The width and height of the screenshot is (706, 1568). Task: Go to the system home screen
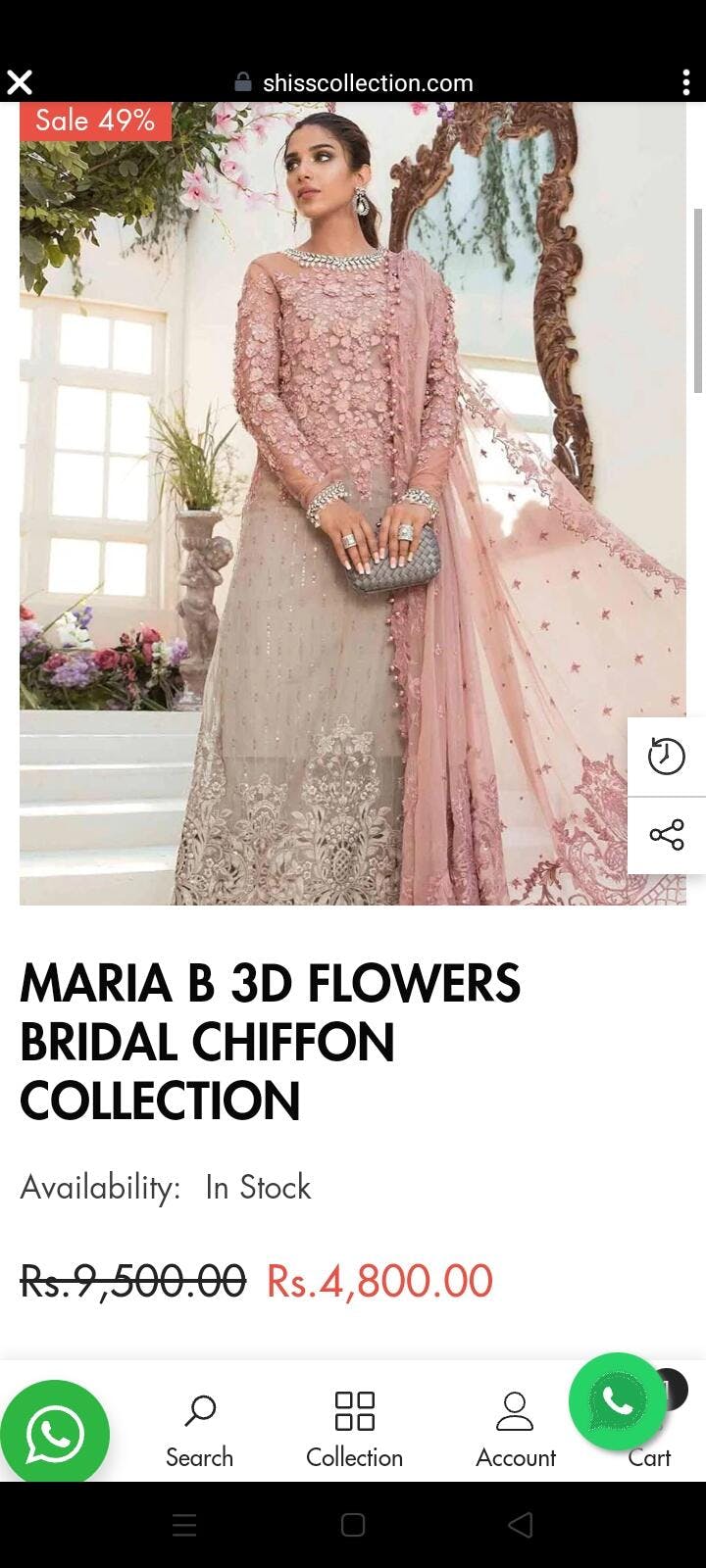pyautogui.click(x=353, y=1524)
